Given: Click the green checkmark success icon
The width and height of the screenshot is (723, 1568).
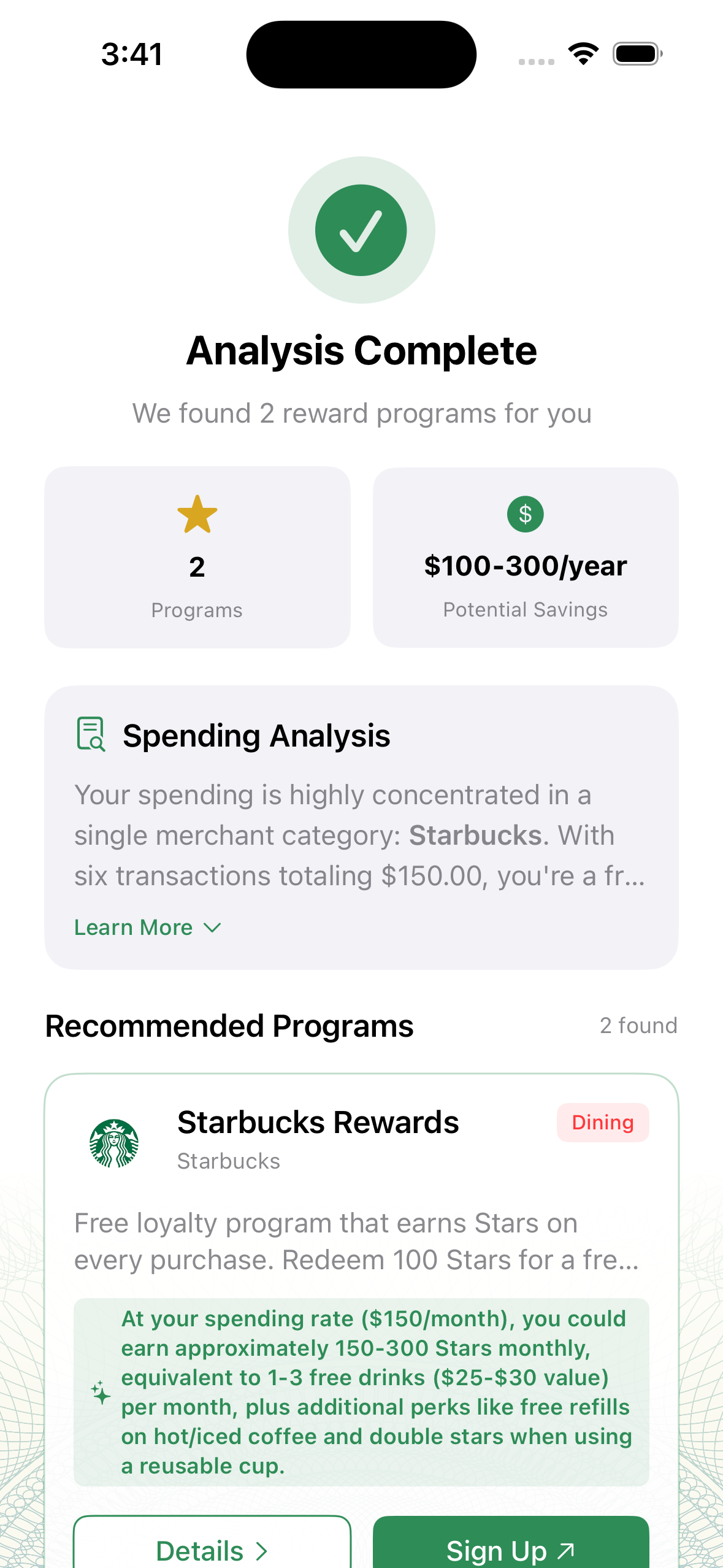Looking at the screenshot, I should point(361,229).
